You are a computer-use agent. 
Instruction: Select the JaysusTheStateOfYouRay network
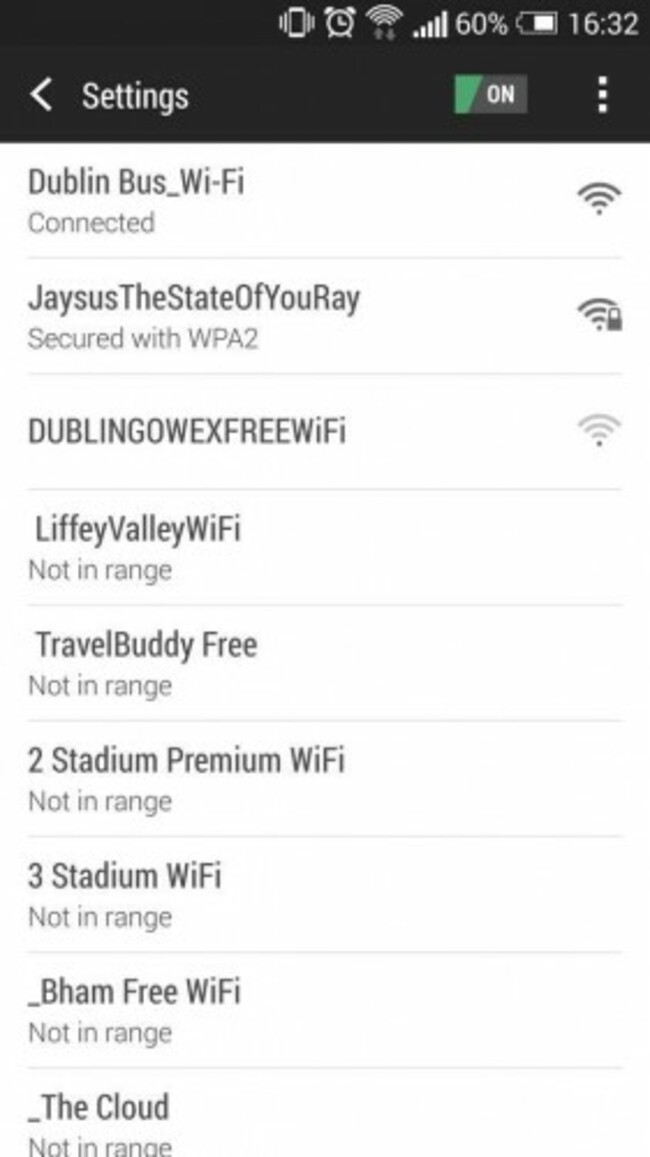pyautogui.click(x=324, y=316)
